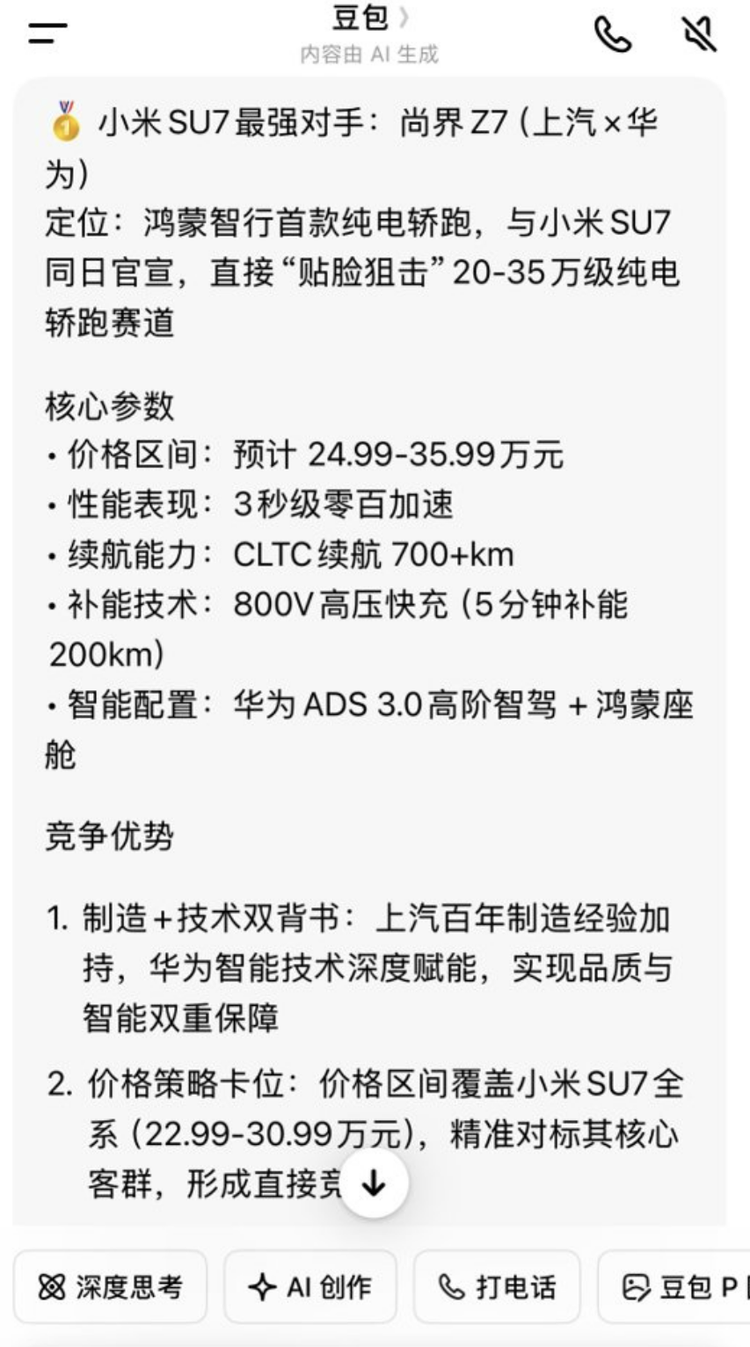Toggle the muted speaker icon
The width and height of the screenshot is (750, 1347).
click(700, 34)
